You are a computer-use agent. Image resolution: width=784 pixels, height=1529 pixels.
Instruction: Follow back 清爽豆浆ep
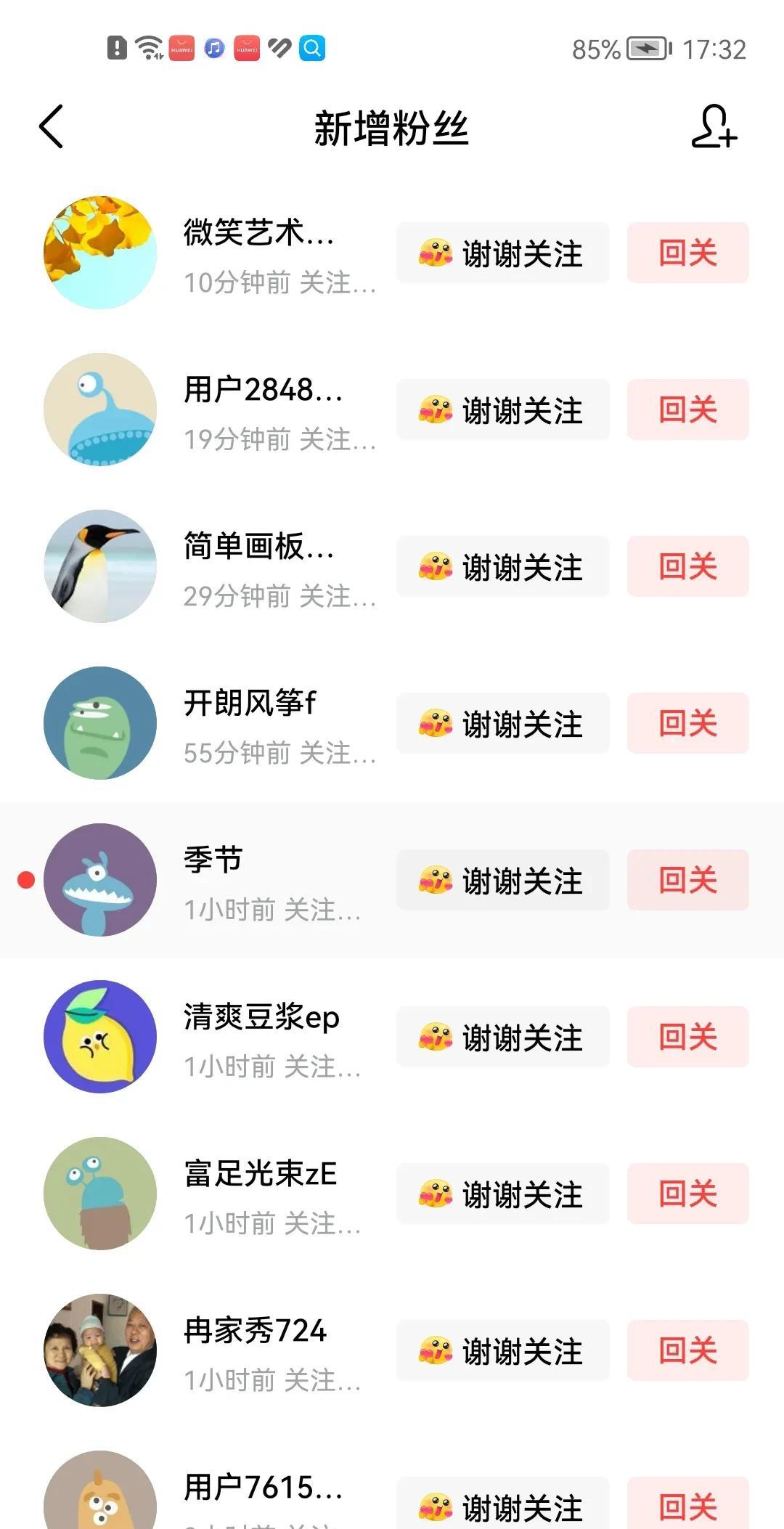point(687,1037)
